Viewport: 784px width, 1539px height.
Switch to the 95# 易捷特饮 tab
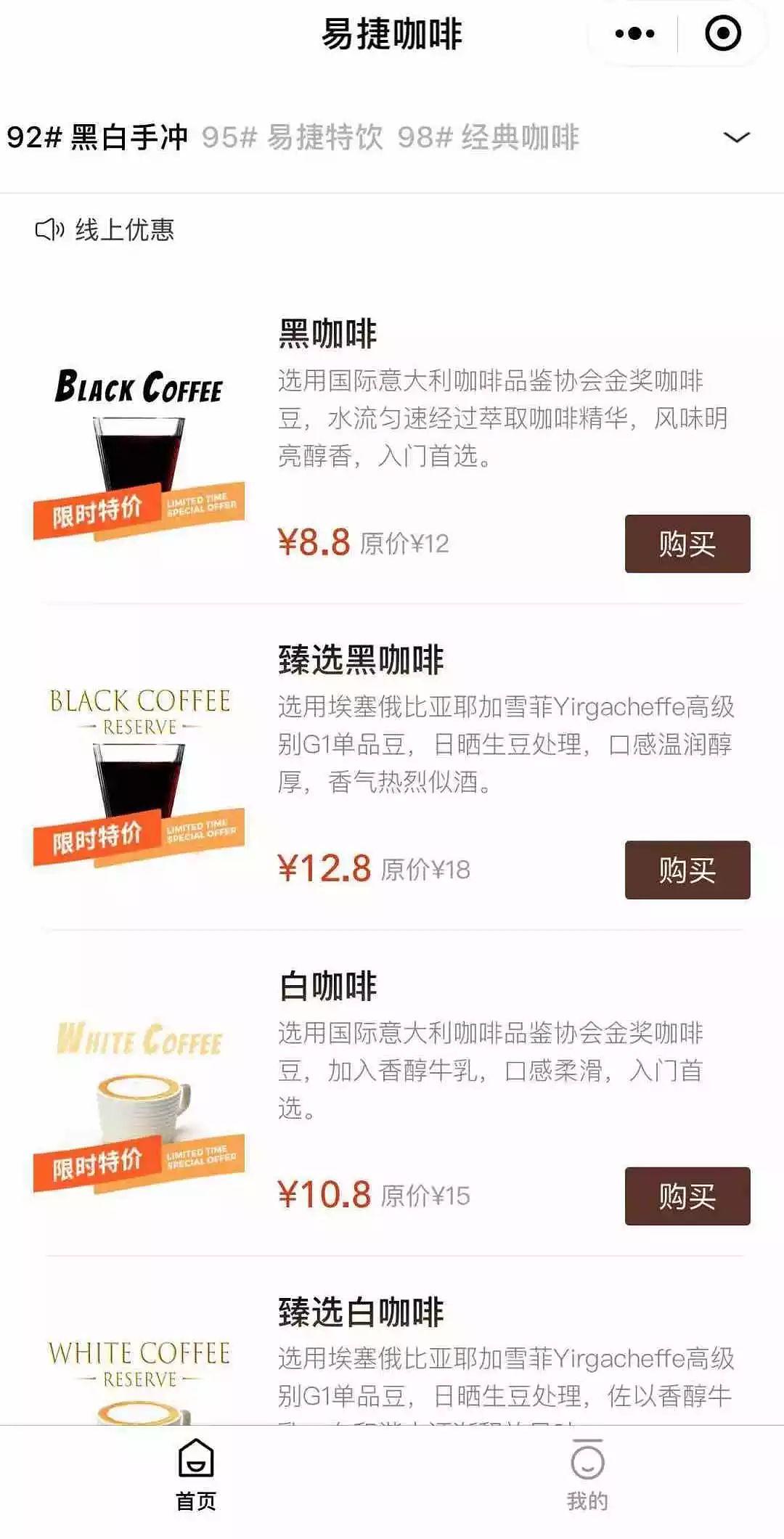(x=292, y=137)
